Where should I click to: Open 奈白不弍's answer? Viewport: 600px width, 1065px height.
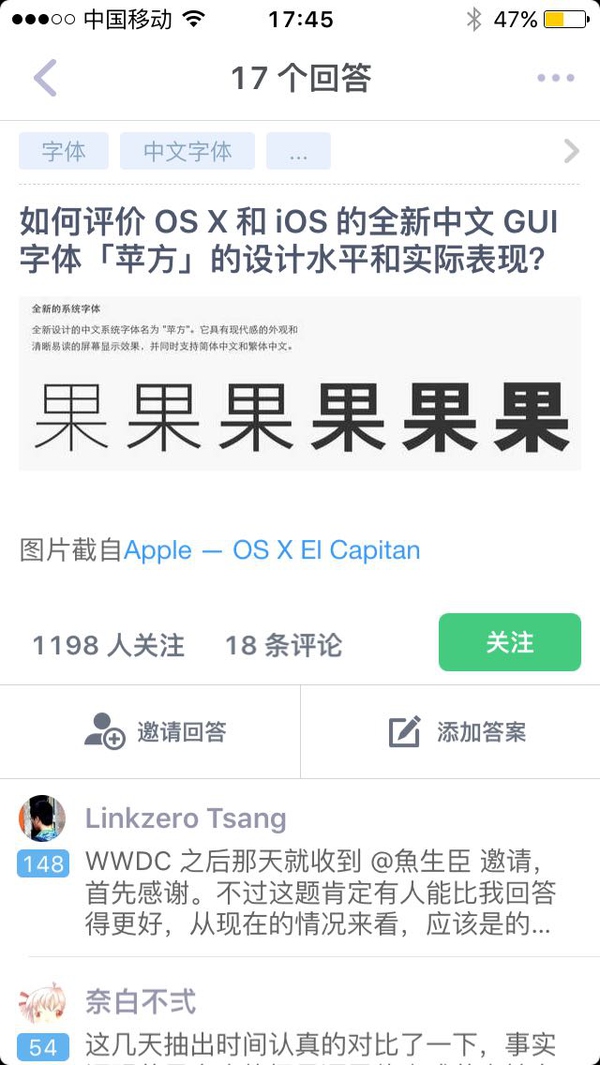pyautogui.click(x=320, y=1045)
